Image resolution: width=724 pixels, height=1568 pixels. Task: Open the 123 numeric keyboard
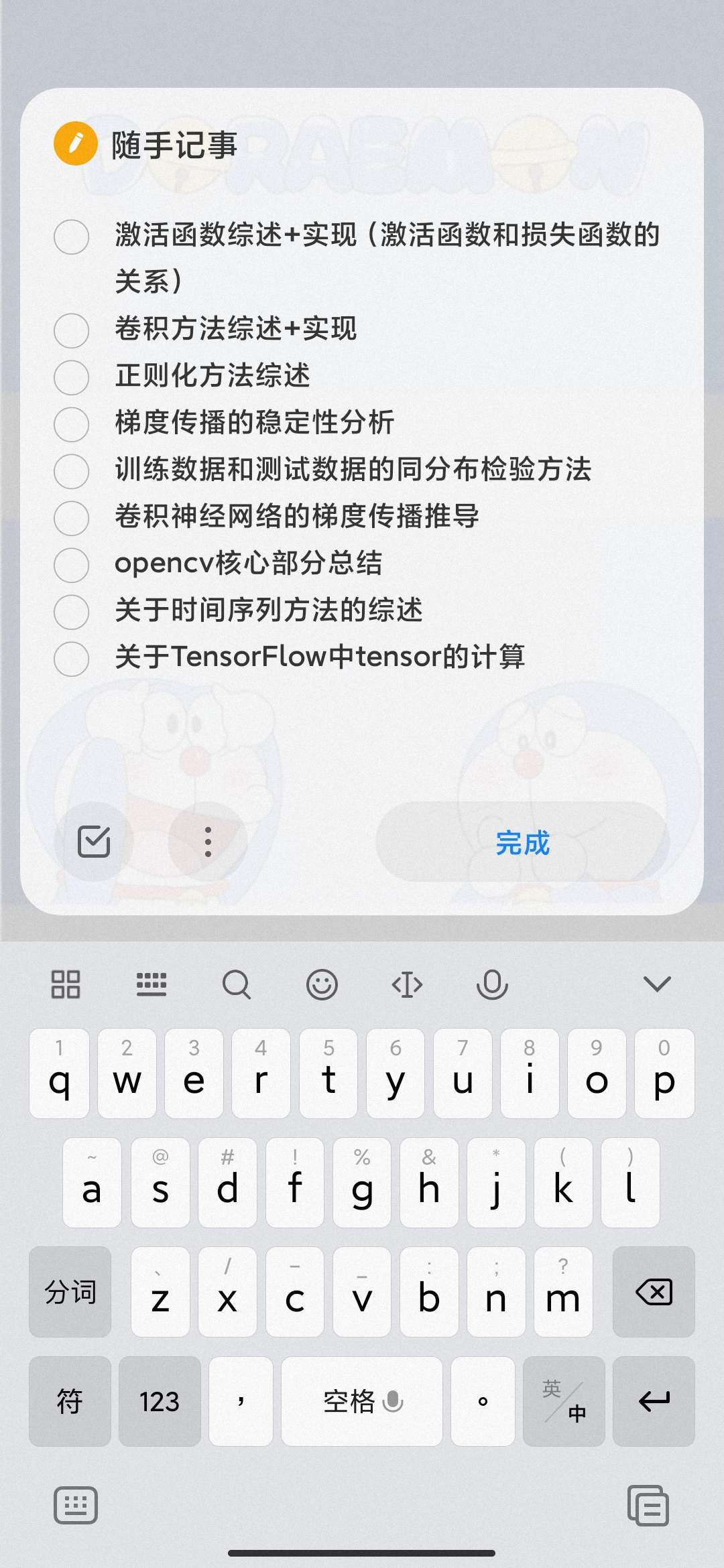click(160, 1401)
